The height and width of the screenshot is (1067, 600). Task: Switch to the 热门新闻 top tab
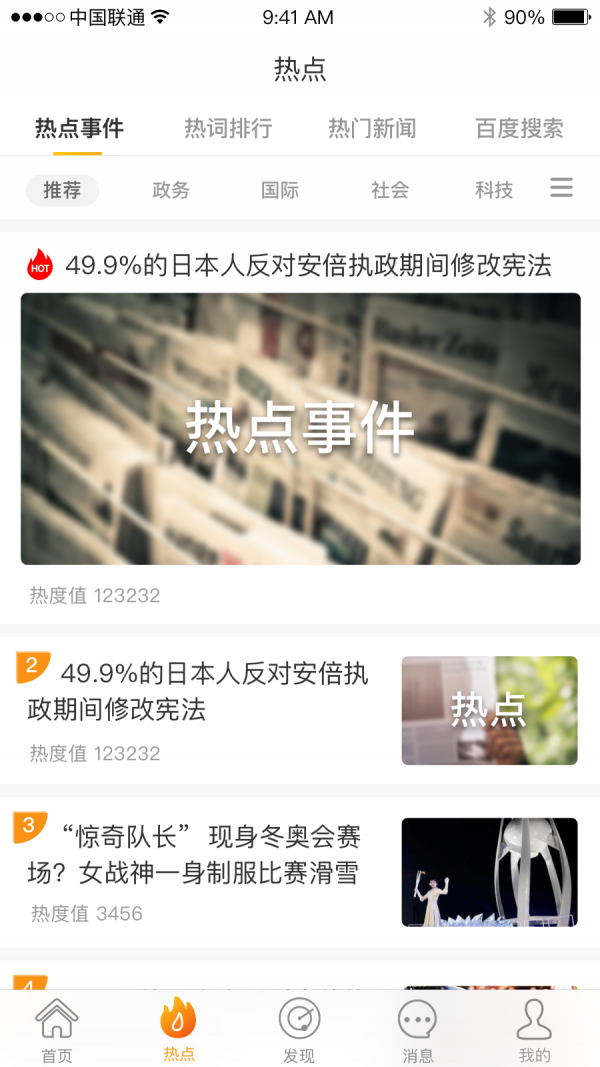[x=372, y=128]
